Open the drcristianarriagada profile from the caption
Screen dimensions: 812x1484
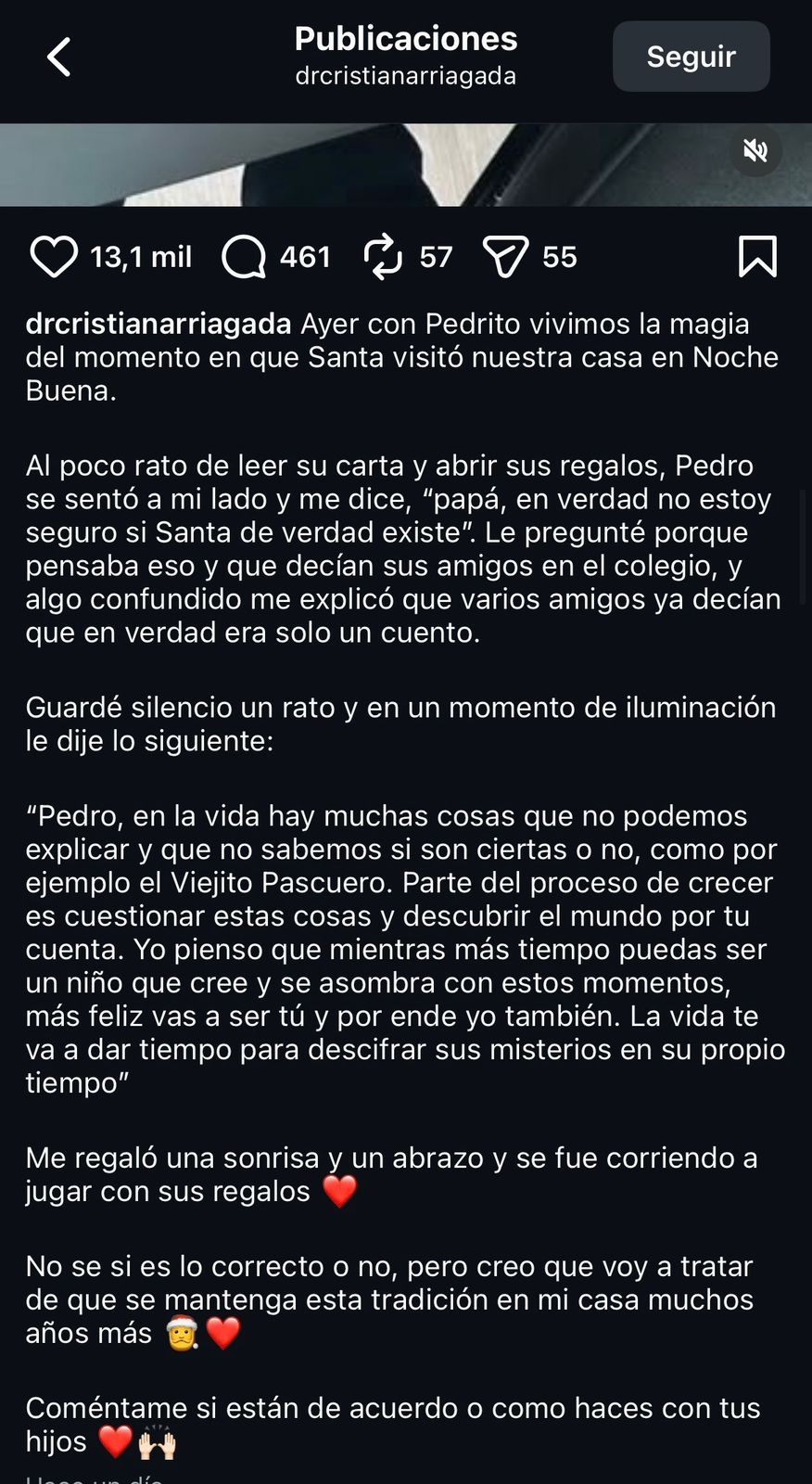[x=159, y=324]
